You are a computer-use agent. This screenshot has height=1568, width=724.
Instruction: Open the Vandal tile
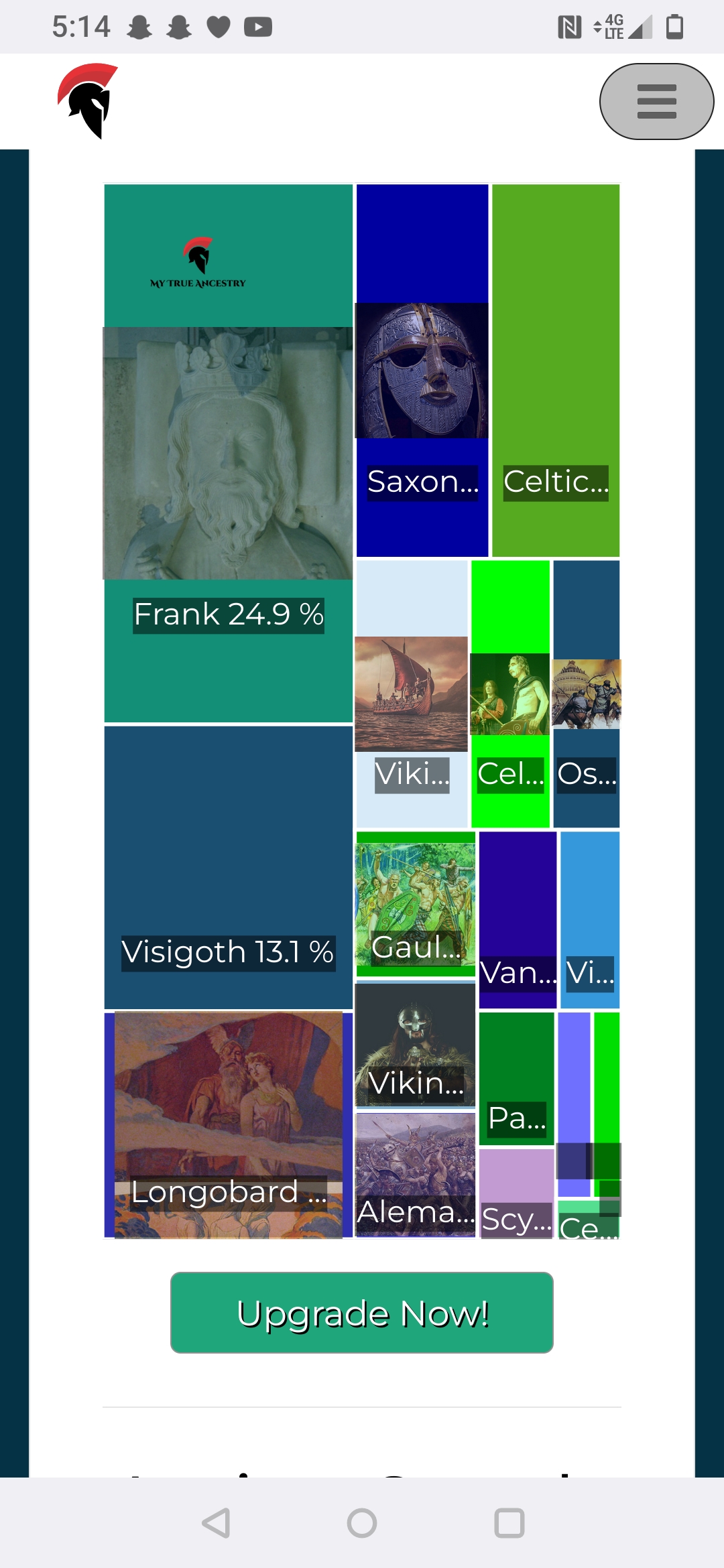tap(518, 919)
